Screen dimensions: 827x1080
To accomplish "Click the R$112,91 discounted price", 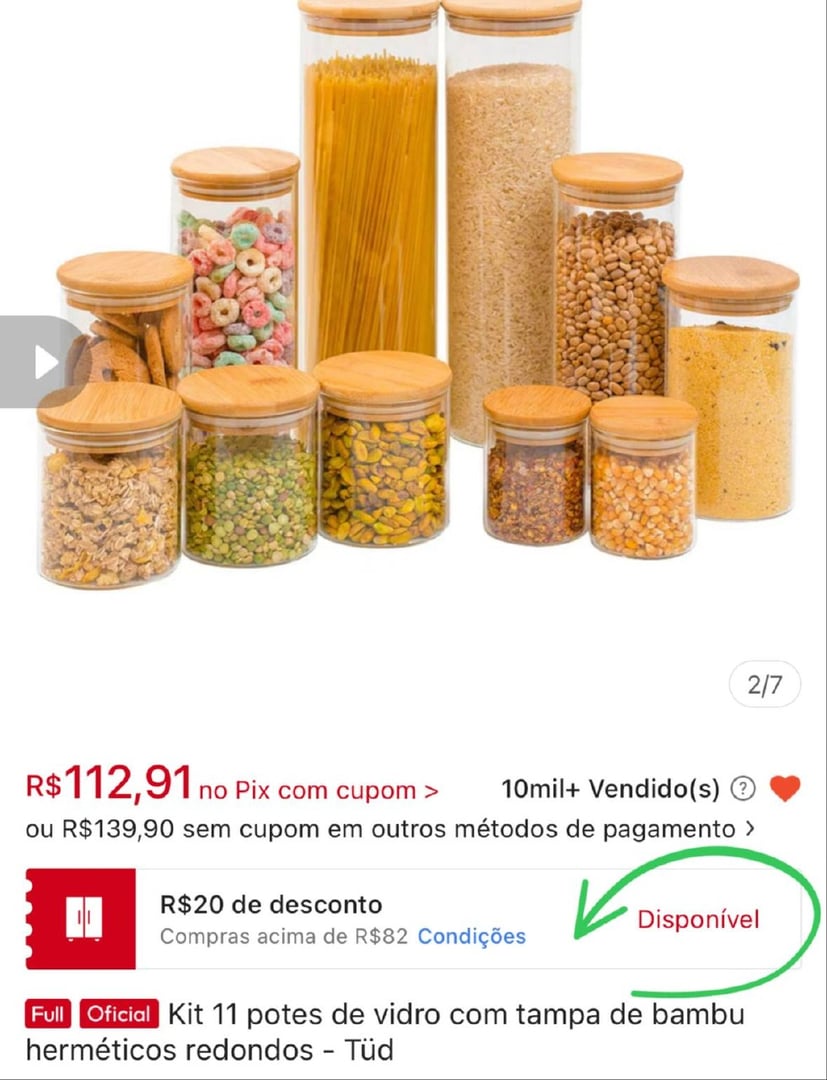I will coord(110,783).
